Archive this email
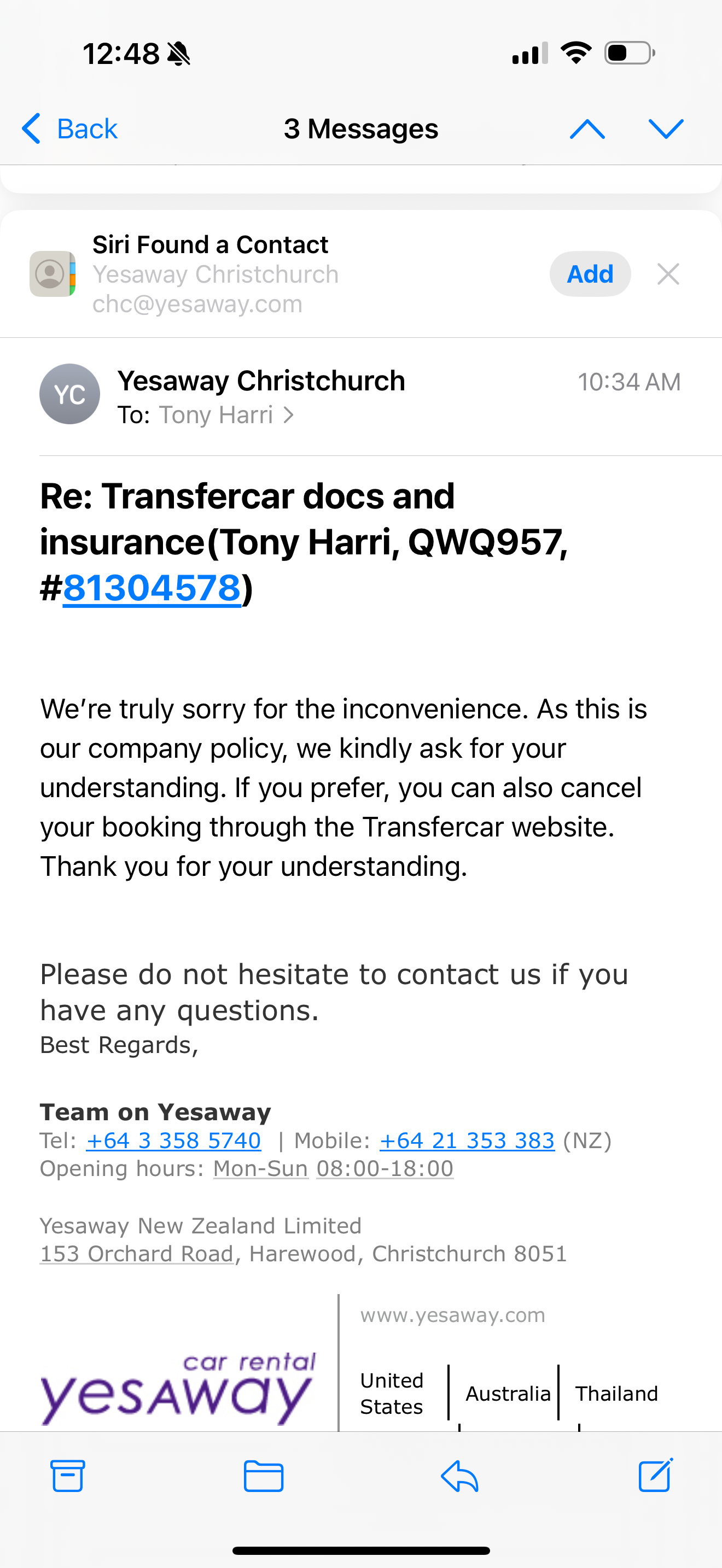 (68, 1476)
